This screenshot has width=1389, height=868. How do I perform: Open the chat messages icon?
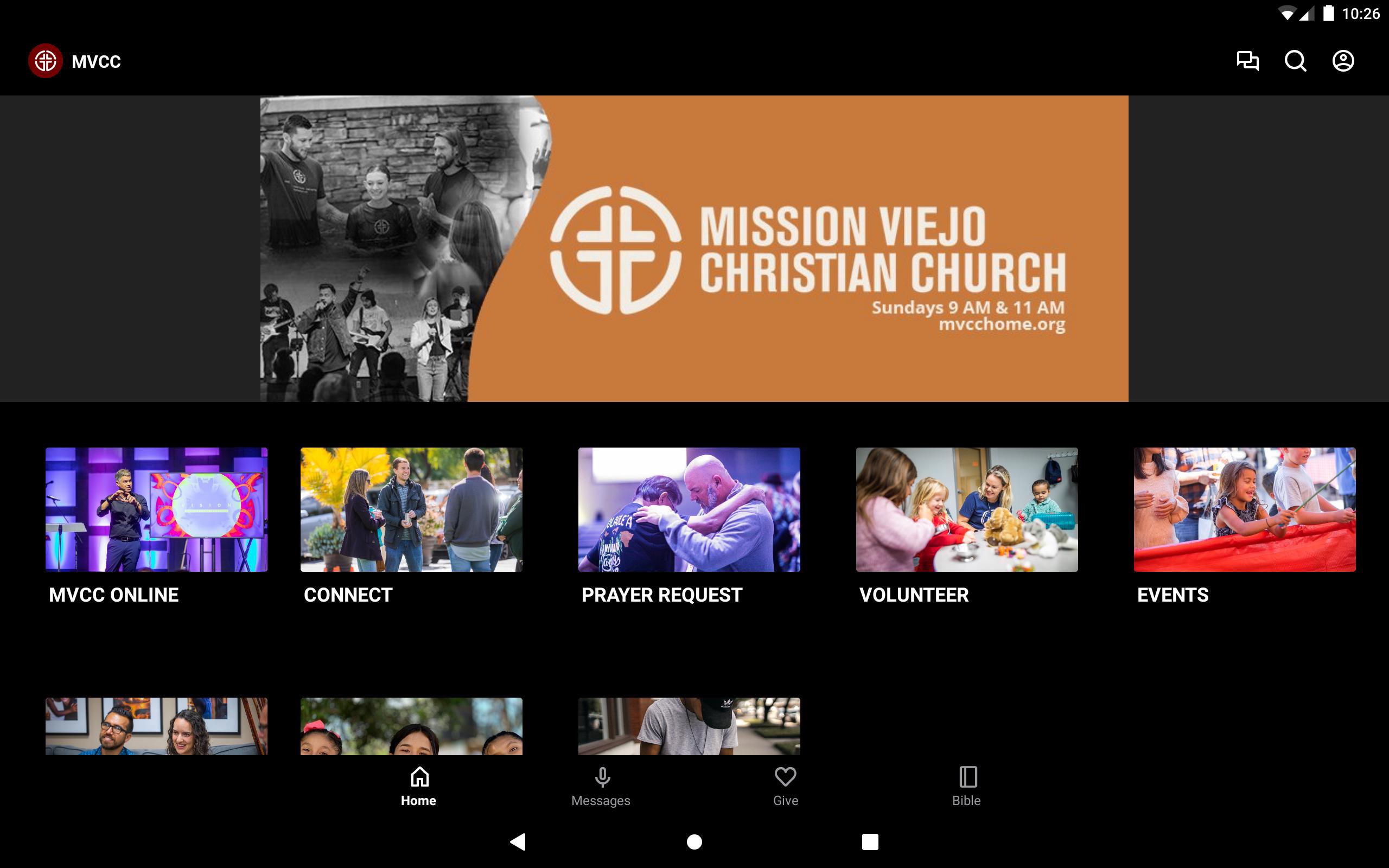pyautogui.click(x=1247, y=61)
